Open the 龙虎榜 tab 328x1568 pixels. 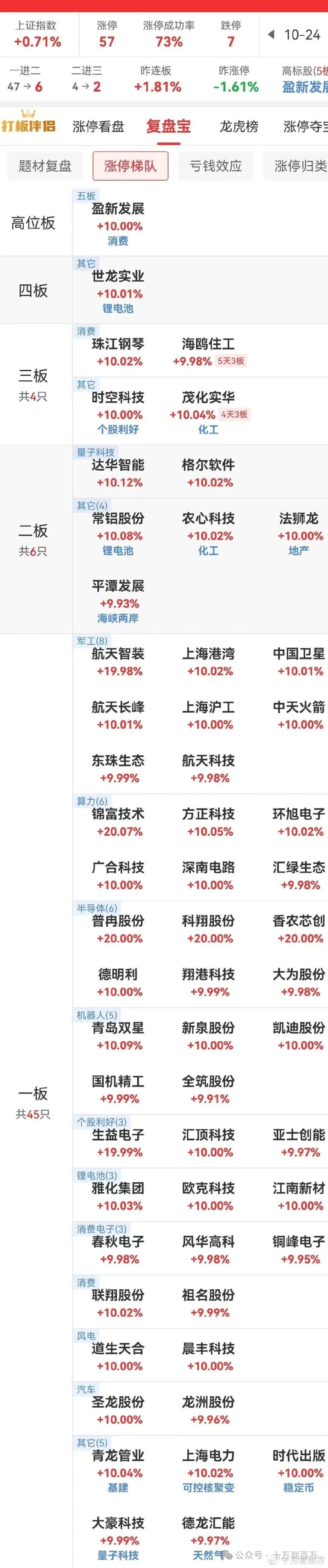[x=239, y=127]
